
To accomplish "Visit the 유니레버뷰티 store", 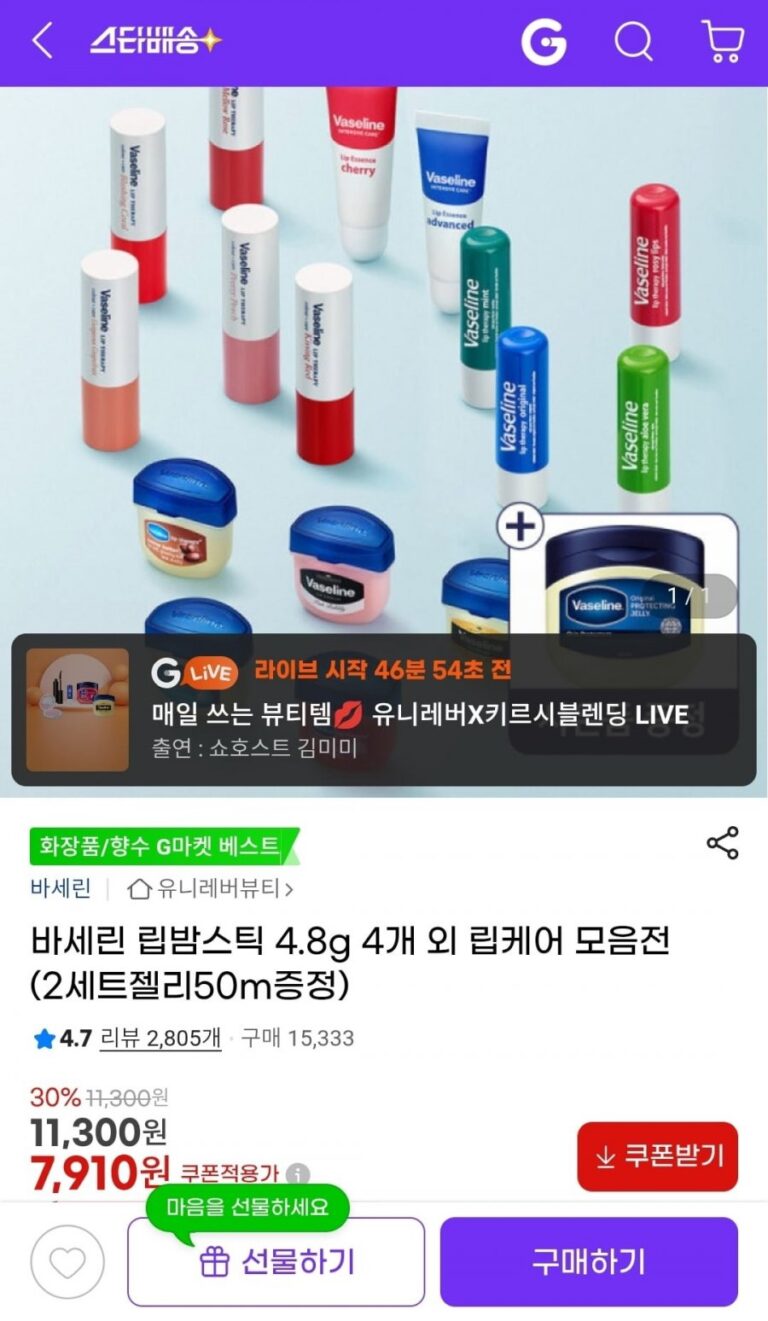I will click(x=212, y=887).
